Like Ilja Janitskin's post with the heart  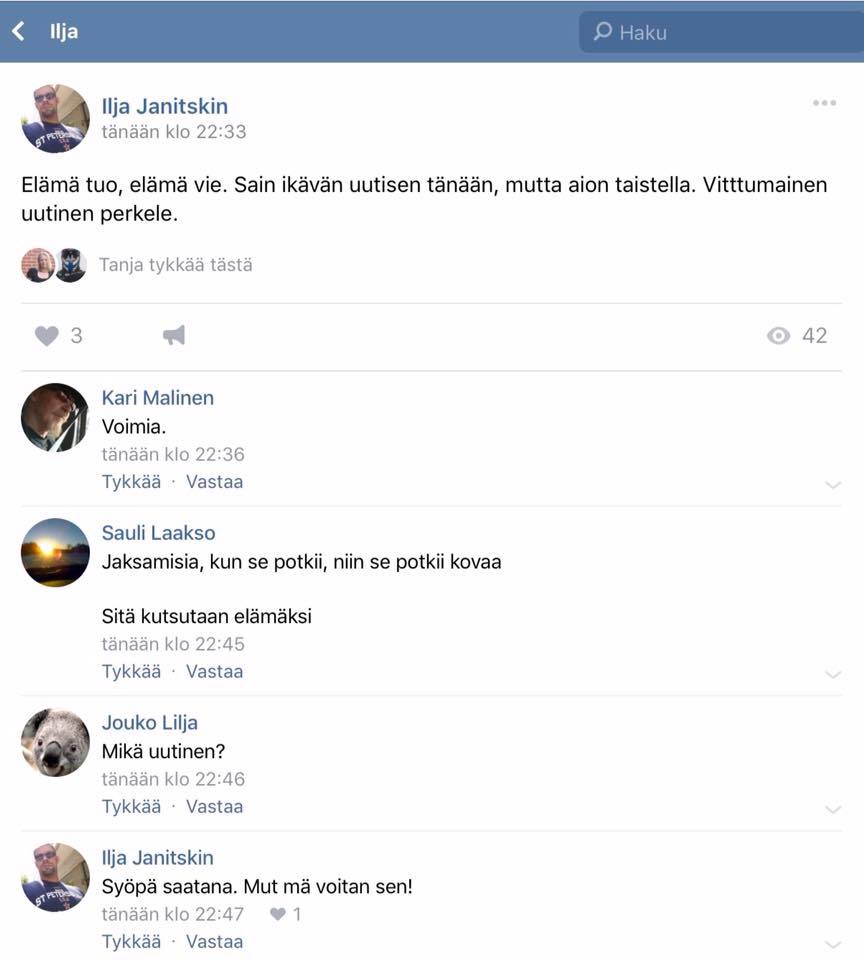click(47, 336)
